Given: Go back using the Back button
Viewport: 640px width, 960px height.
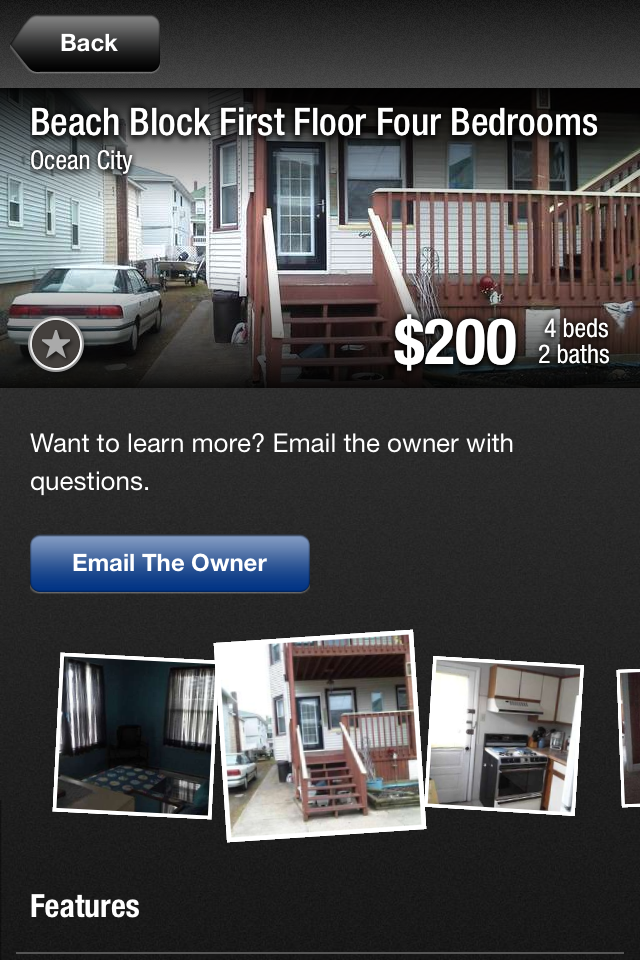Looking at the screenshot, I should tap(87, 43).
